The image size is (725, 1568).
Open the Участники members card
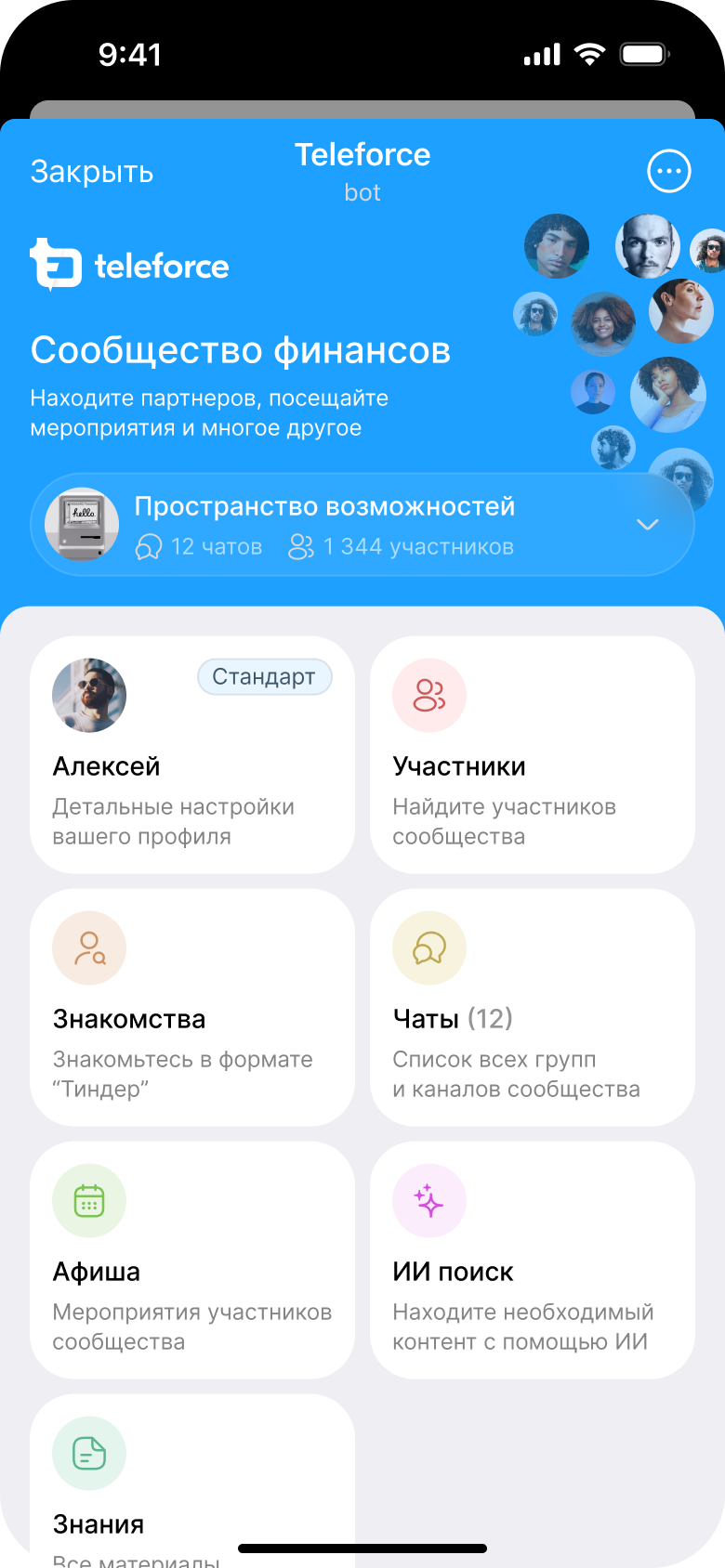532,754
